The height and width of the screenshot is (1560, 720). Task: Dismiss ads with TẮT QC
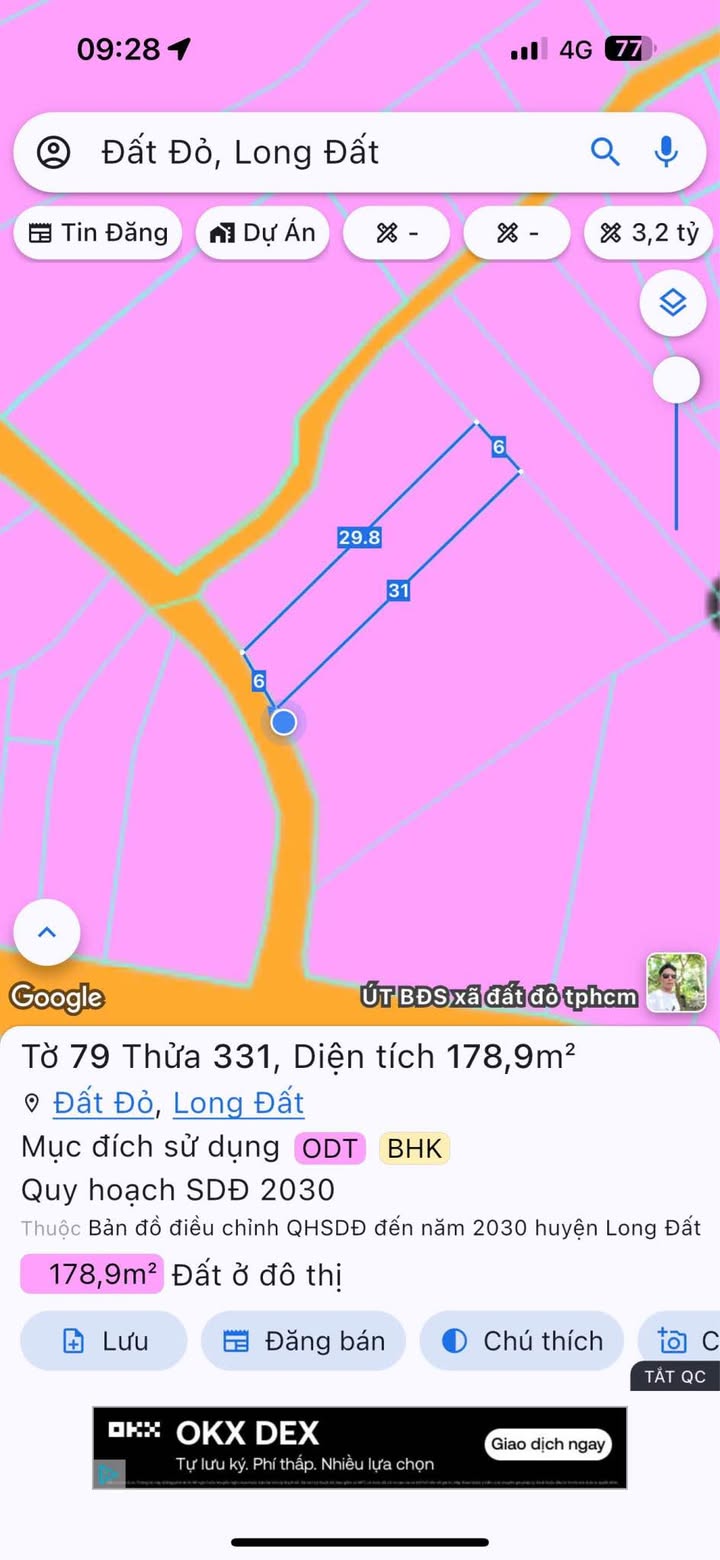click(x=675, y=1377)
